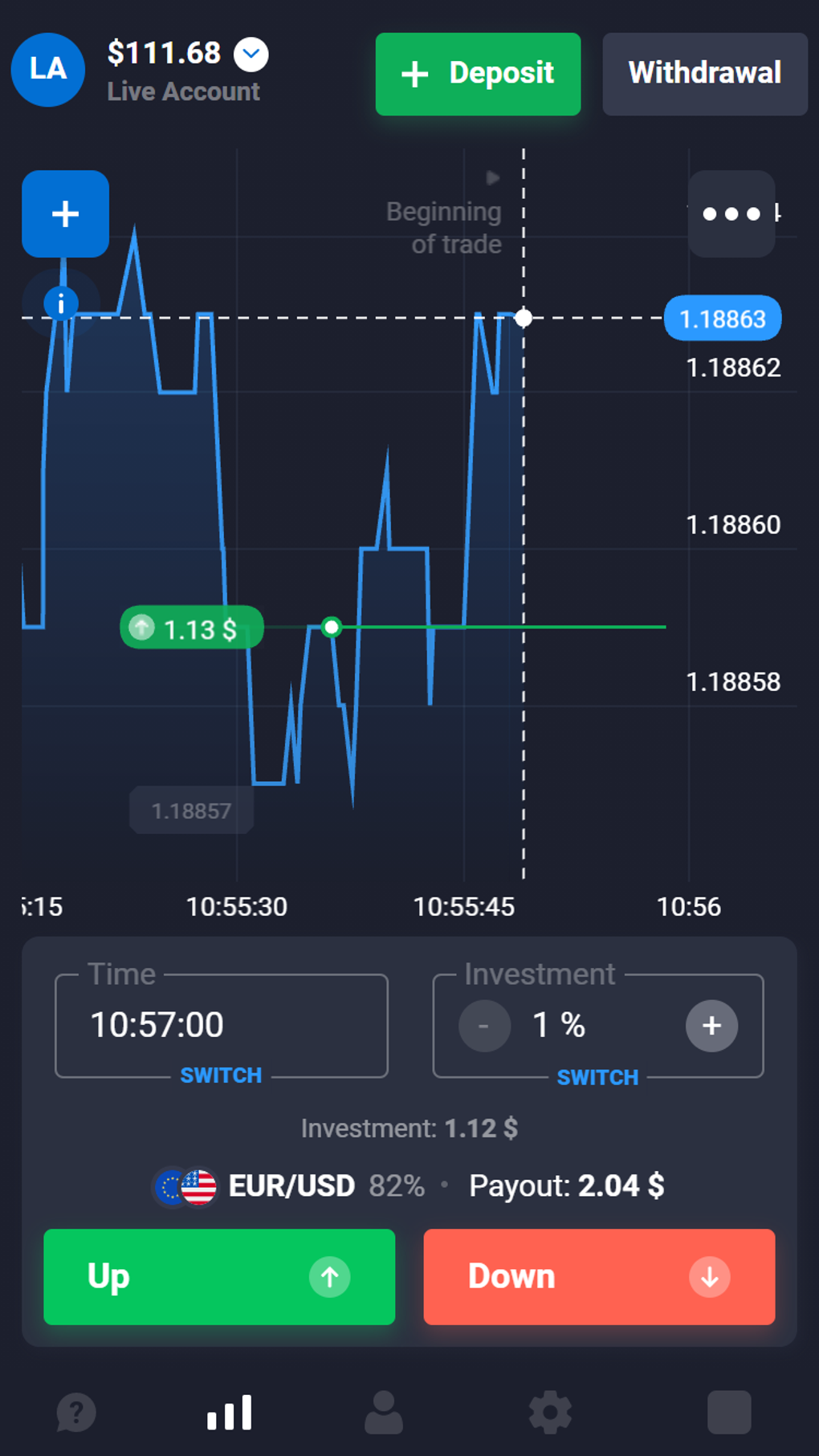Open the three-dot chart options

[x=731, y=214]
